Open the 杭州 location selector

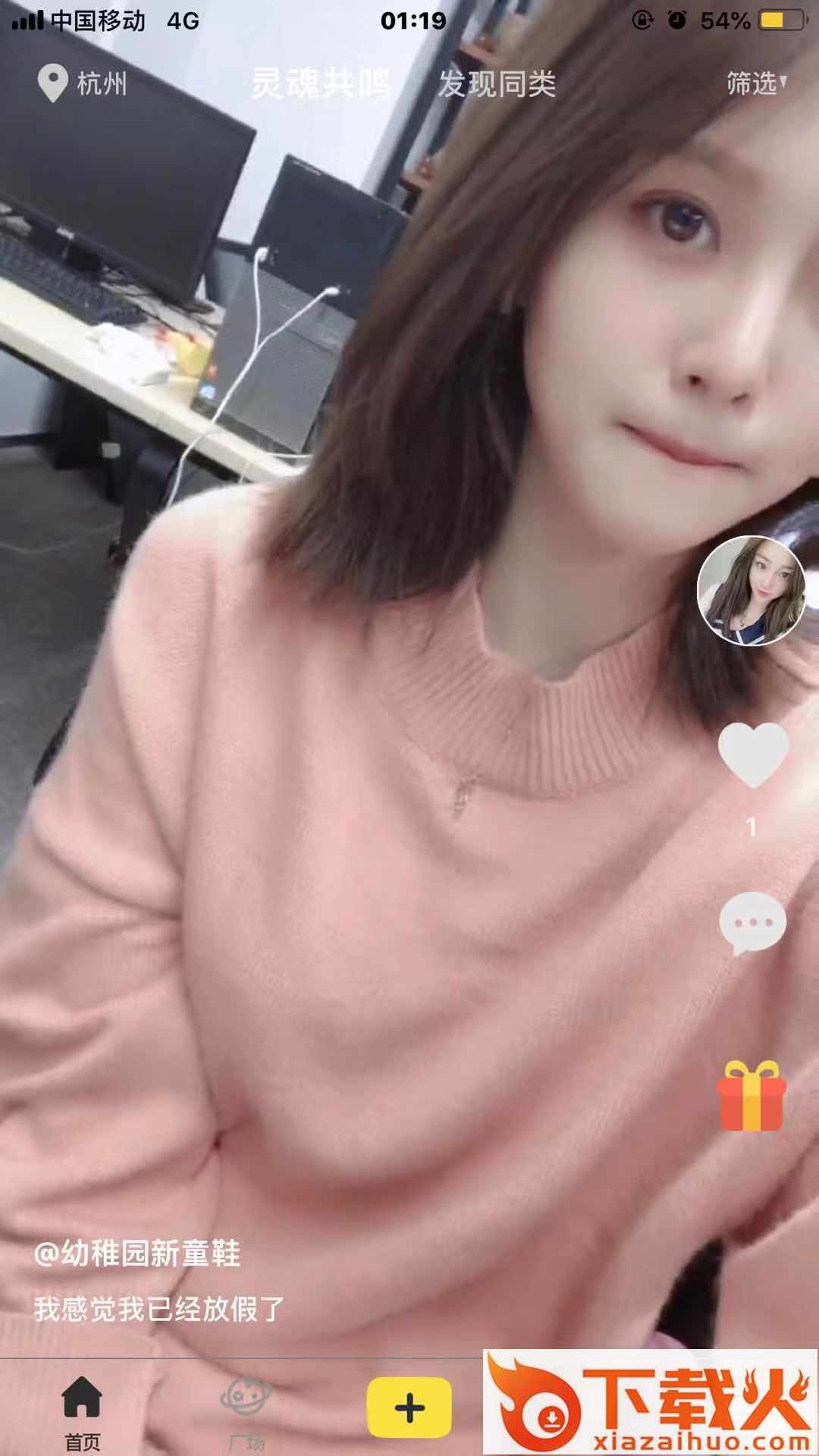82,83
